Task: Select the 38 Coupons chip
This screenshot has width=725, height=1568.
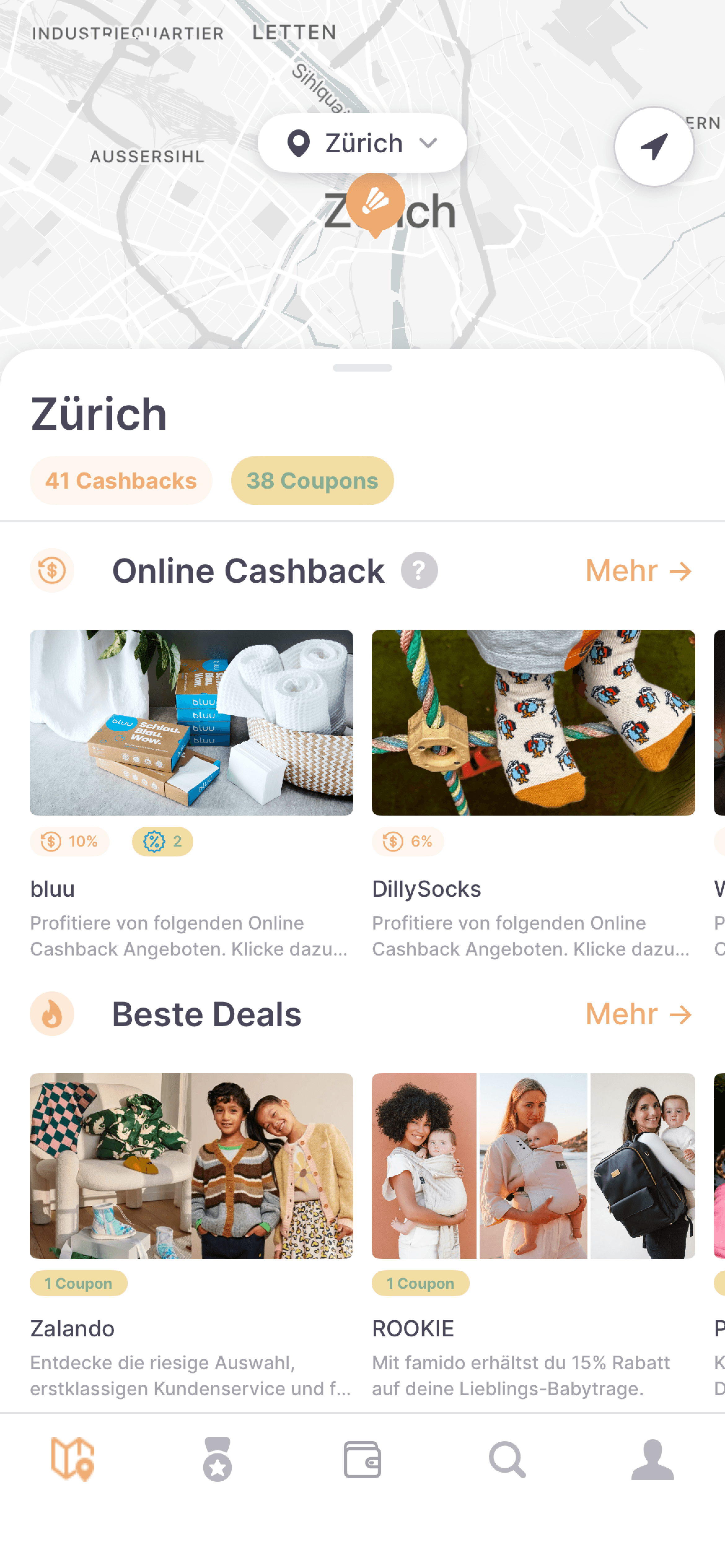Action: click(x=312, y=480)
